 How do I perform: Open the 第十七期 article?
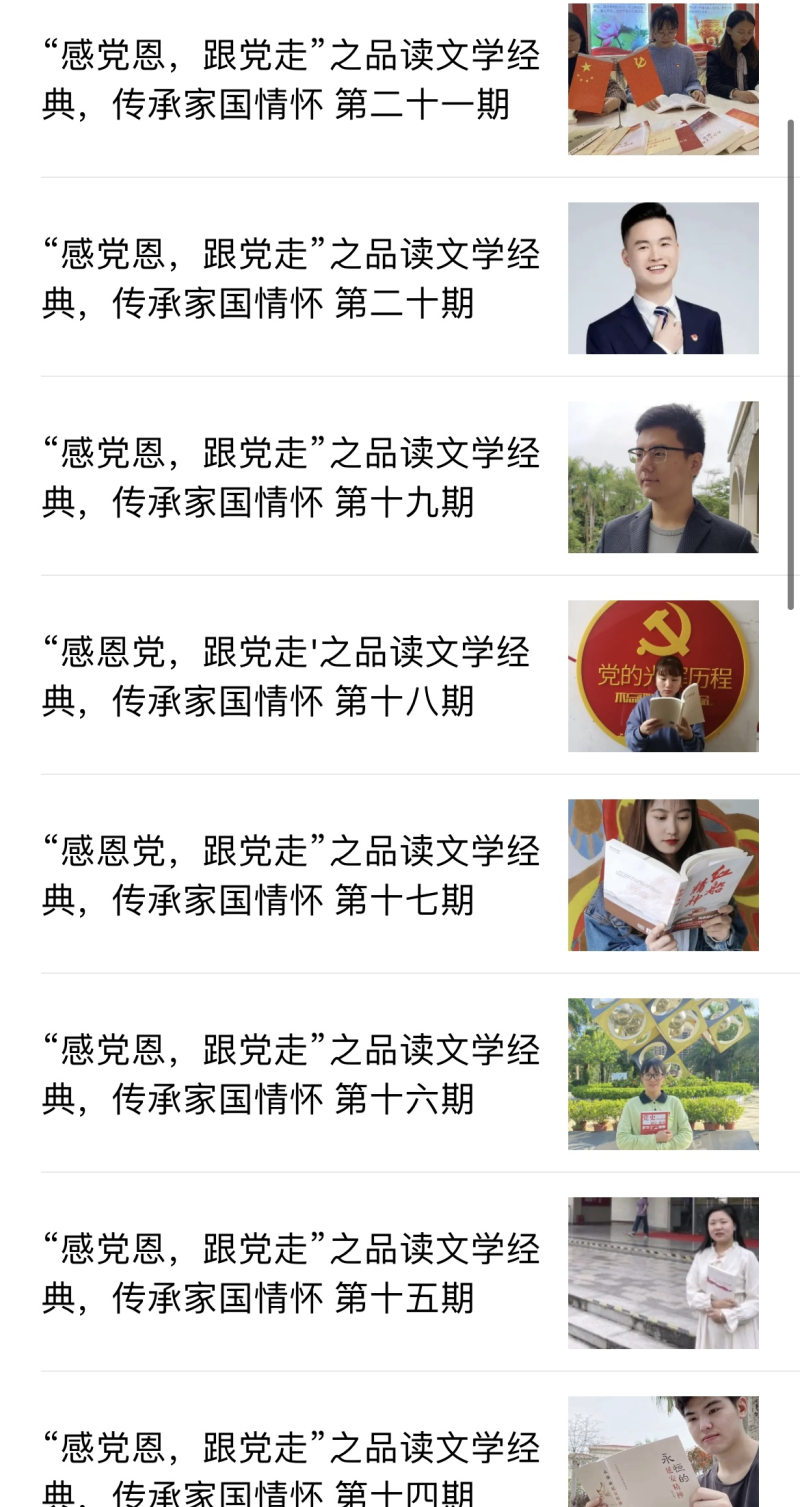click(290, 875)
